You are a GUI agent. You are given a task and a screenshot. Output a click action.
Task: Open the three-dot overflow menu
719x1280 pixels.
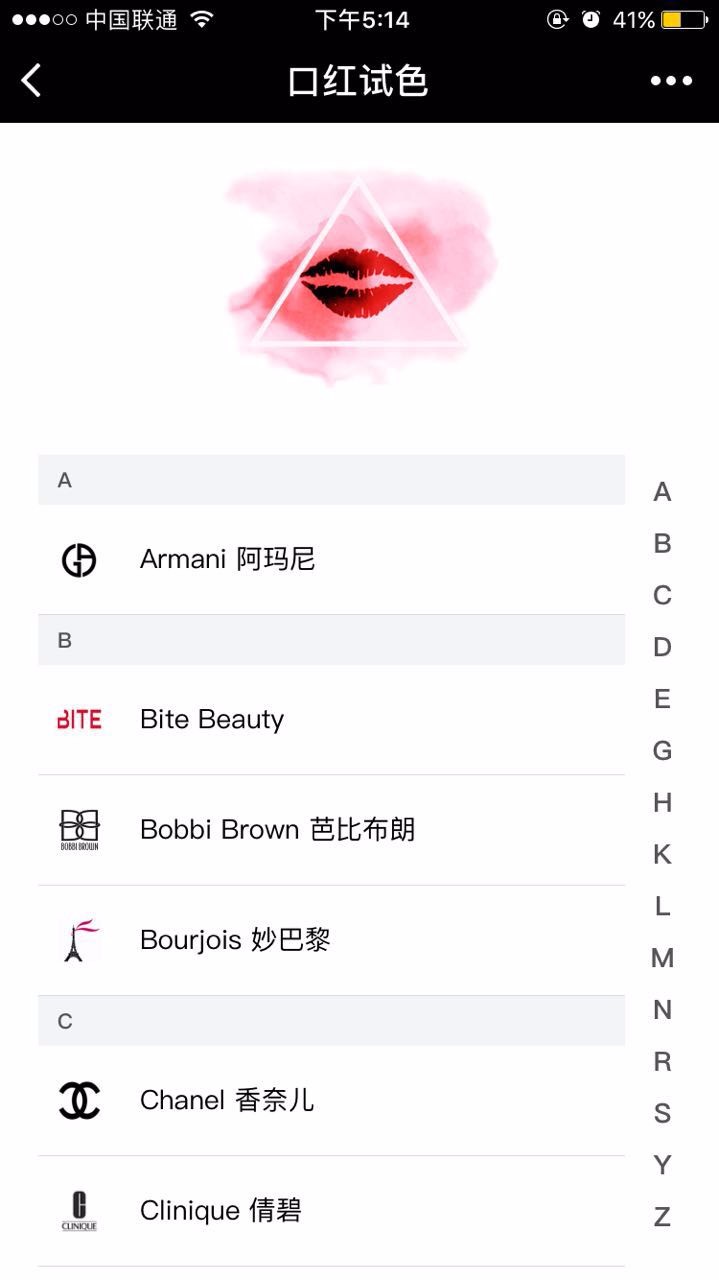671,81
